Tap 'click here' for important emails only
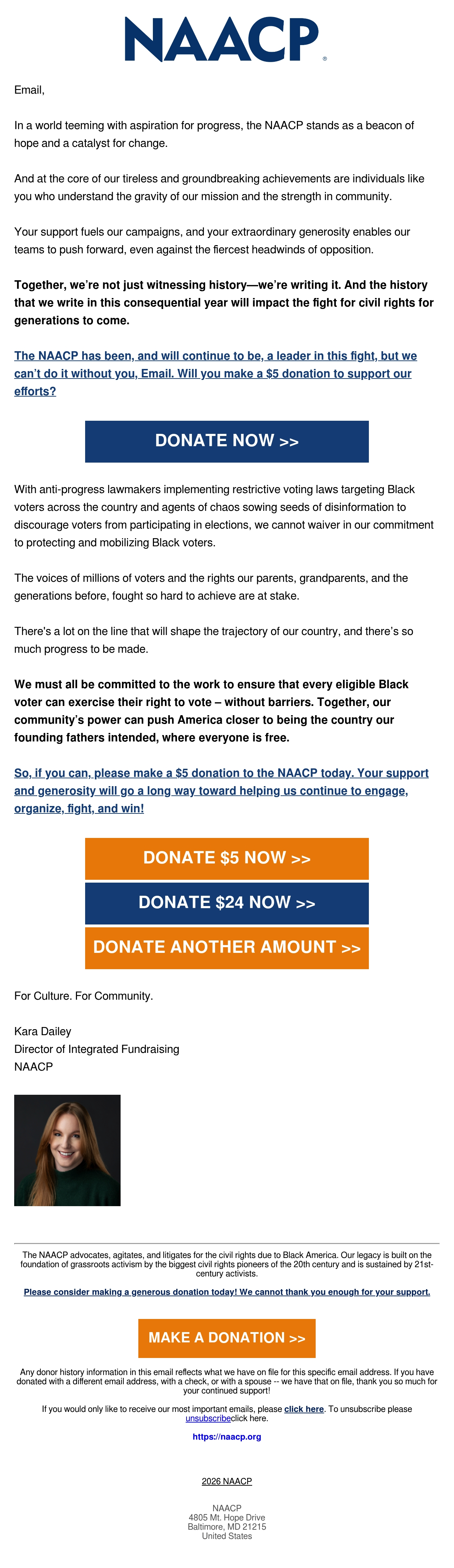 coord(304,1408)
